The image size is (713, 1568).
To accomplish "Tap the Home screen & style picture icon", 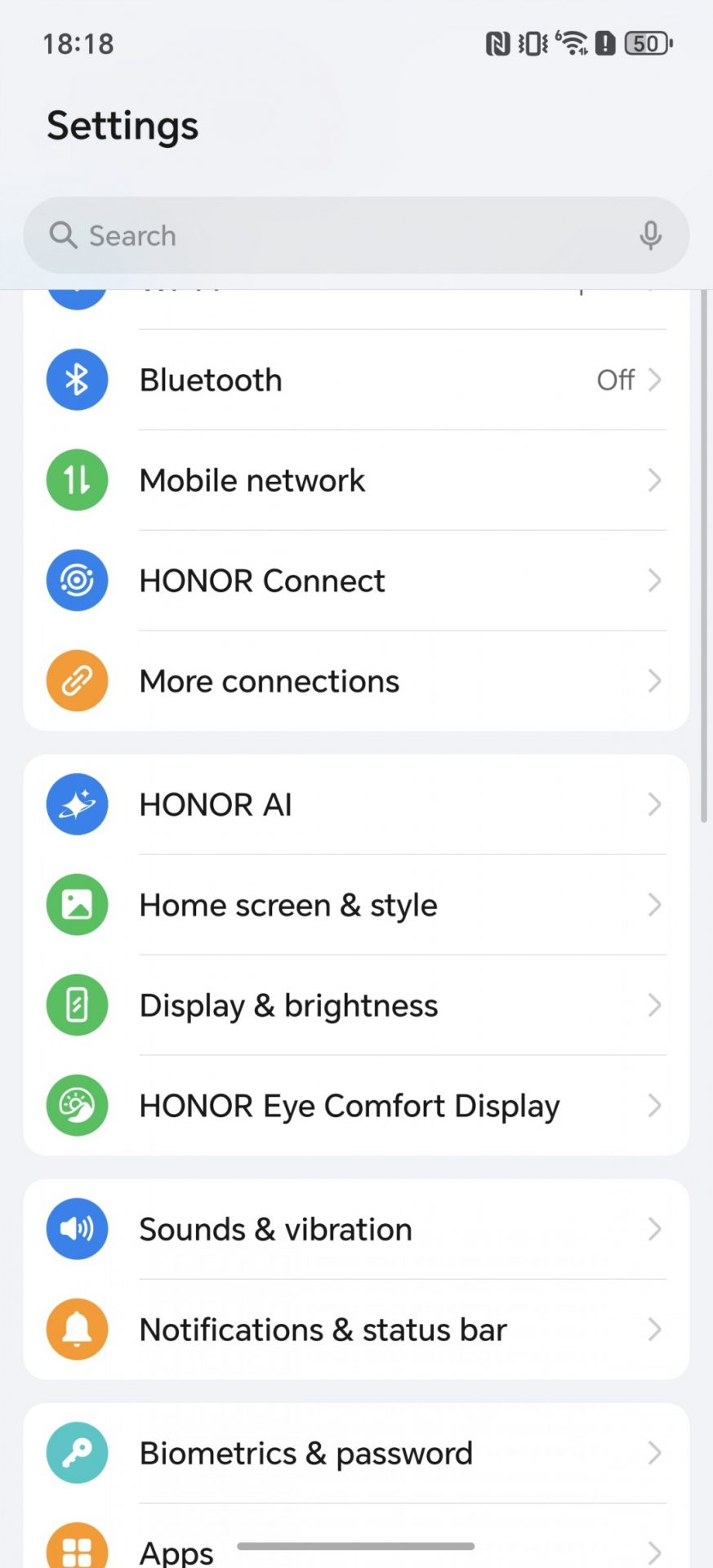I will [77, 904].
